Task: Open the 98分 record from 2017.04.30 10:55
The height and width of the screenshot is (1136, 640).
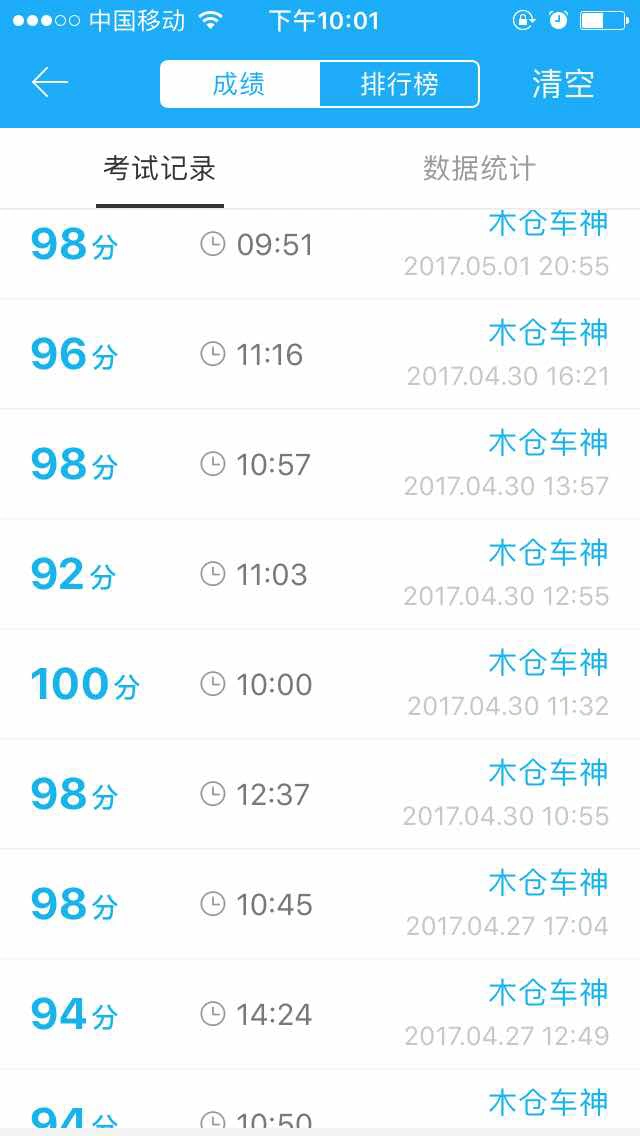Action: [x=320, y=795]
